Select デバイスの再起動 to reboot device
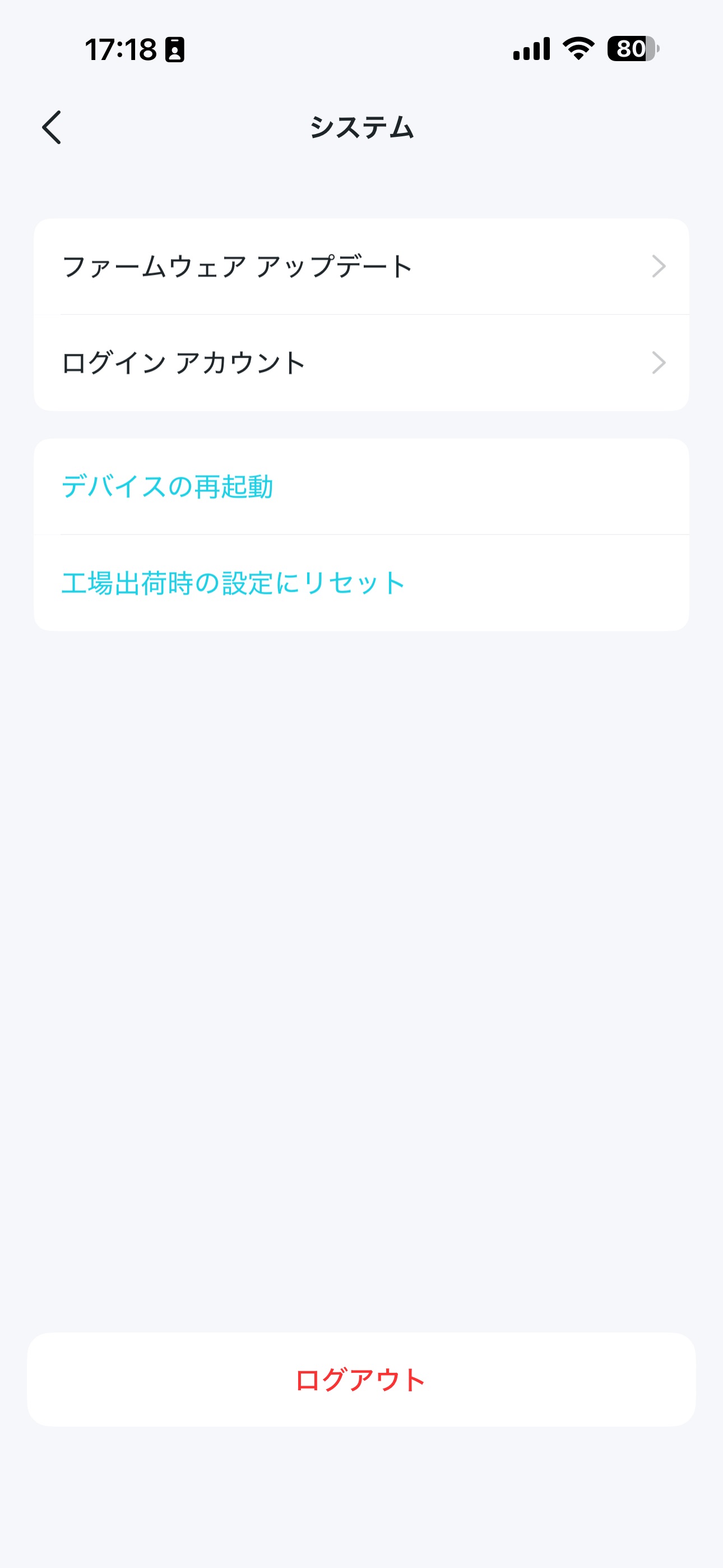Viewport: 723px width, 1568px height. click(360, 487)
